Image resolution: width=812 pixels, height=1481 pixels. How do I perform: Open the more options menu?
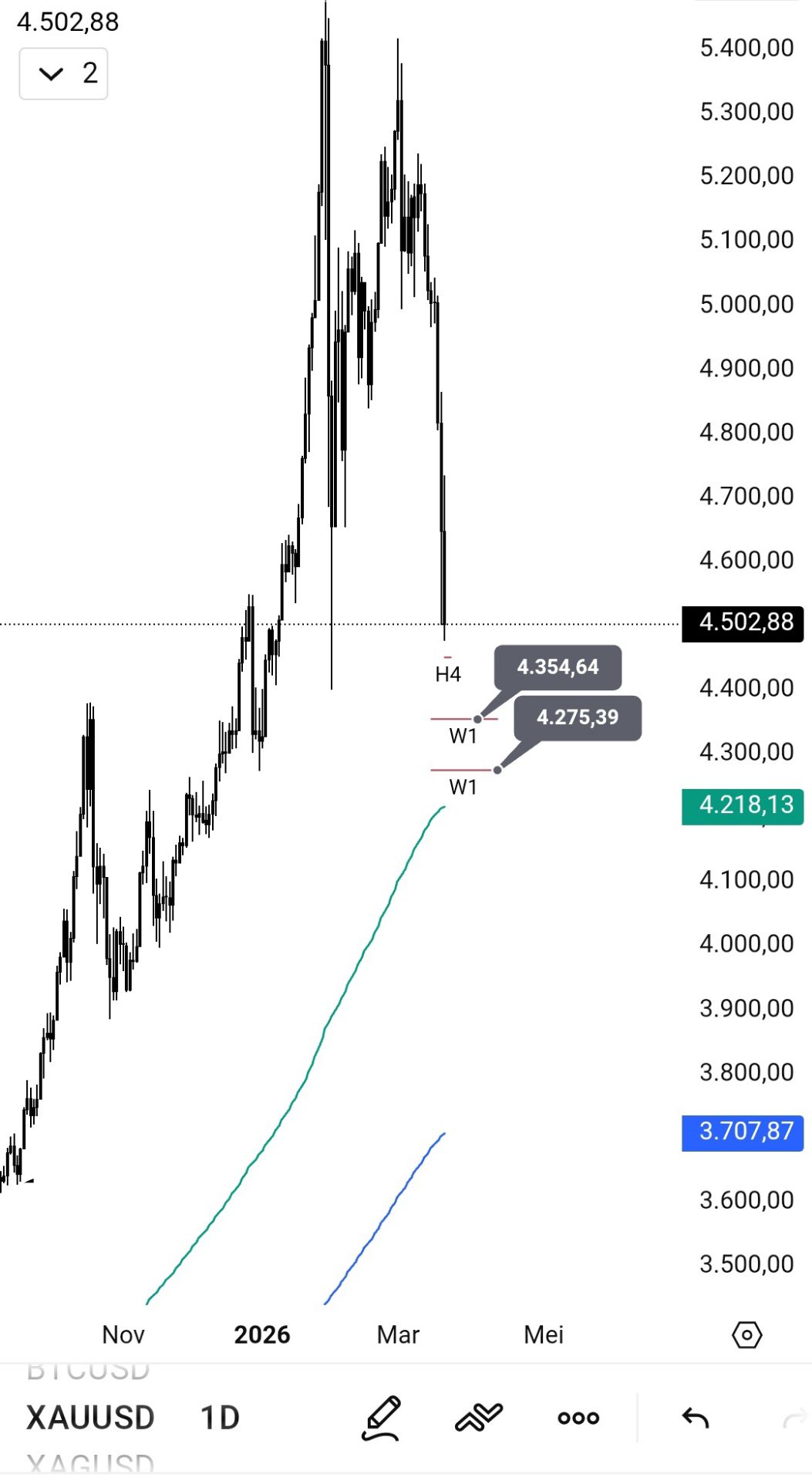tap(578, 1418)
